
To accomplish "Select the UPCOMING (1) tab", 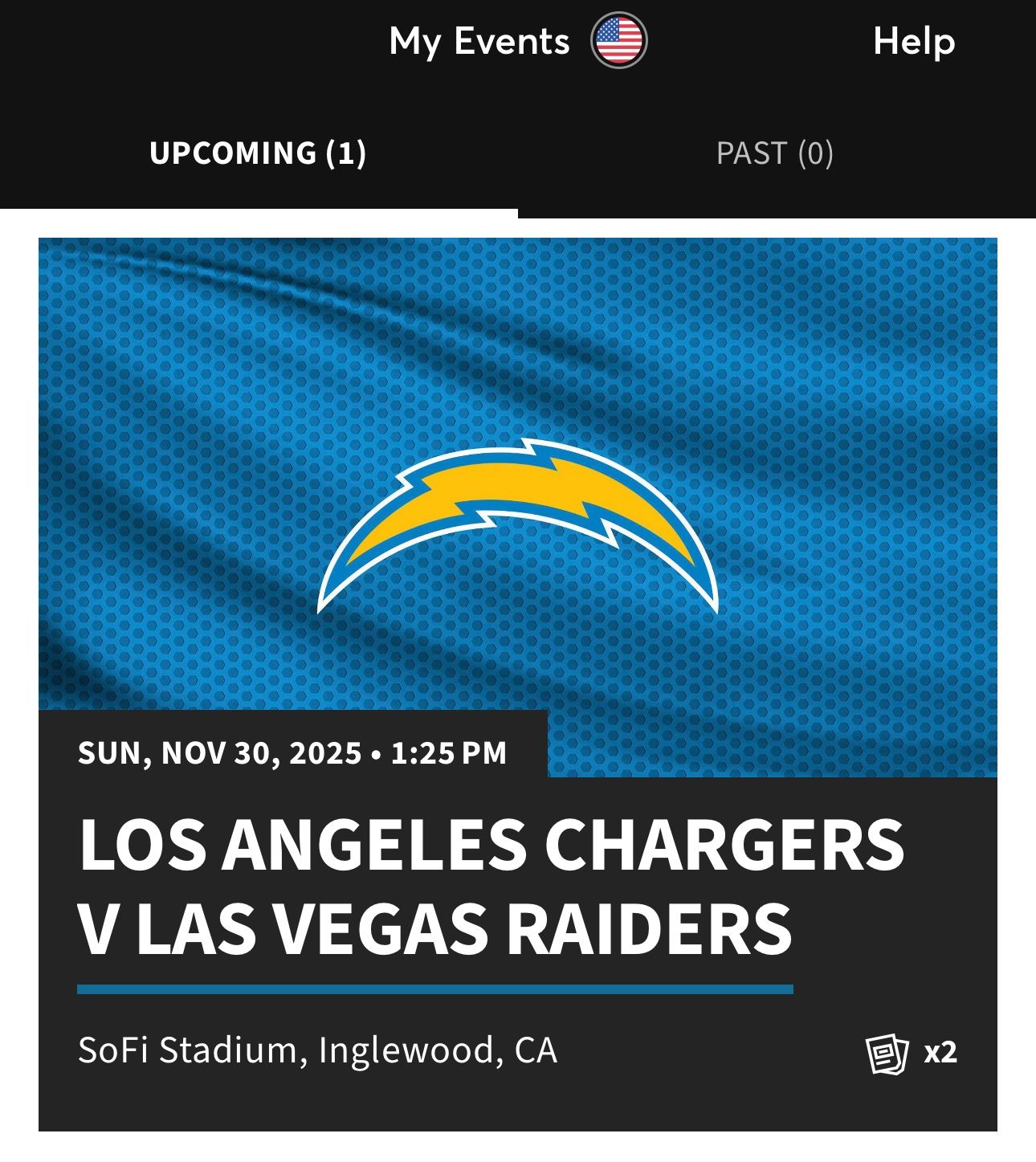I will coord(259,153).
